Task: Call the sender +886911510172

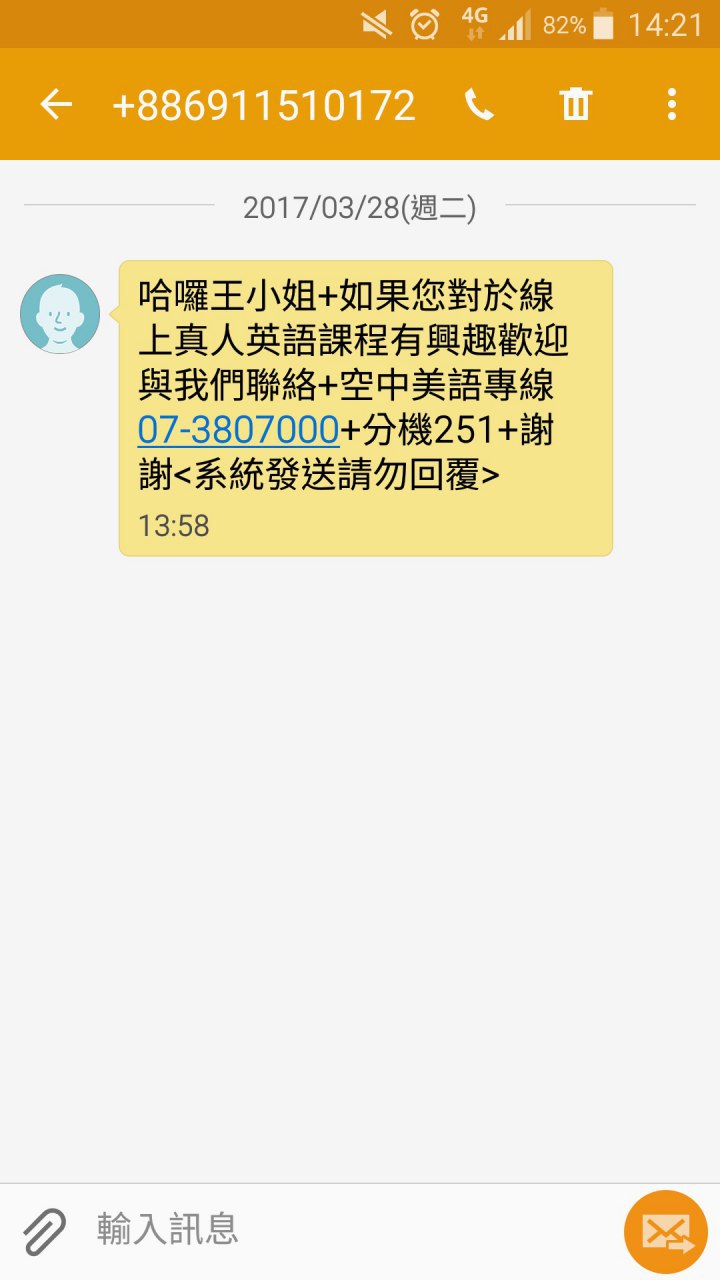Action: pos(479,104)
